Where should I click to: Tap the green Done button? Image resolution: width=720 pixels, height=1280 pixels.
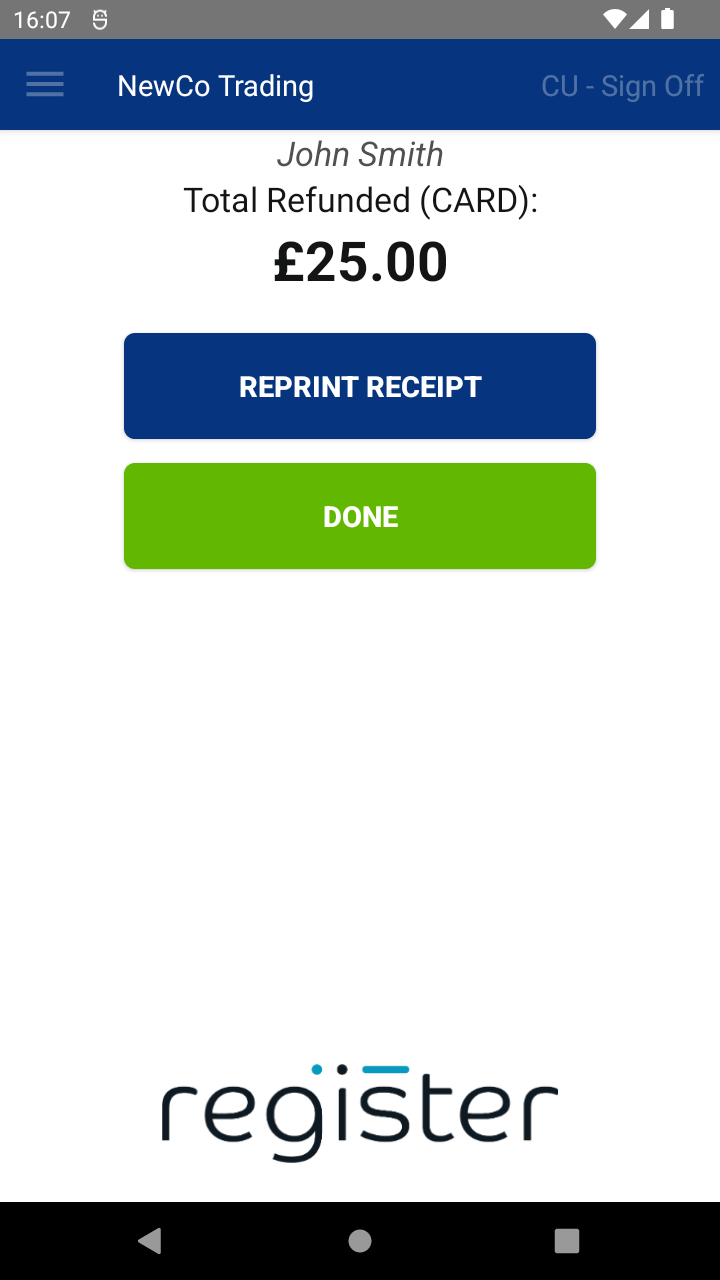point(360,516)
